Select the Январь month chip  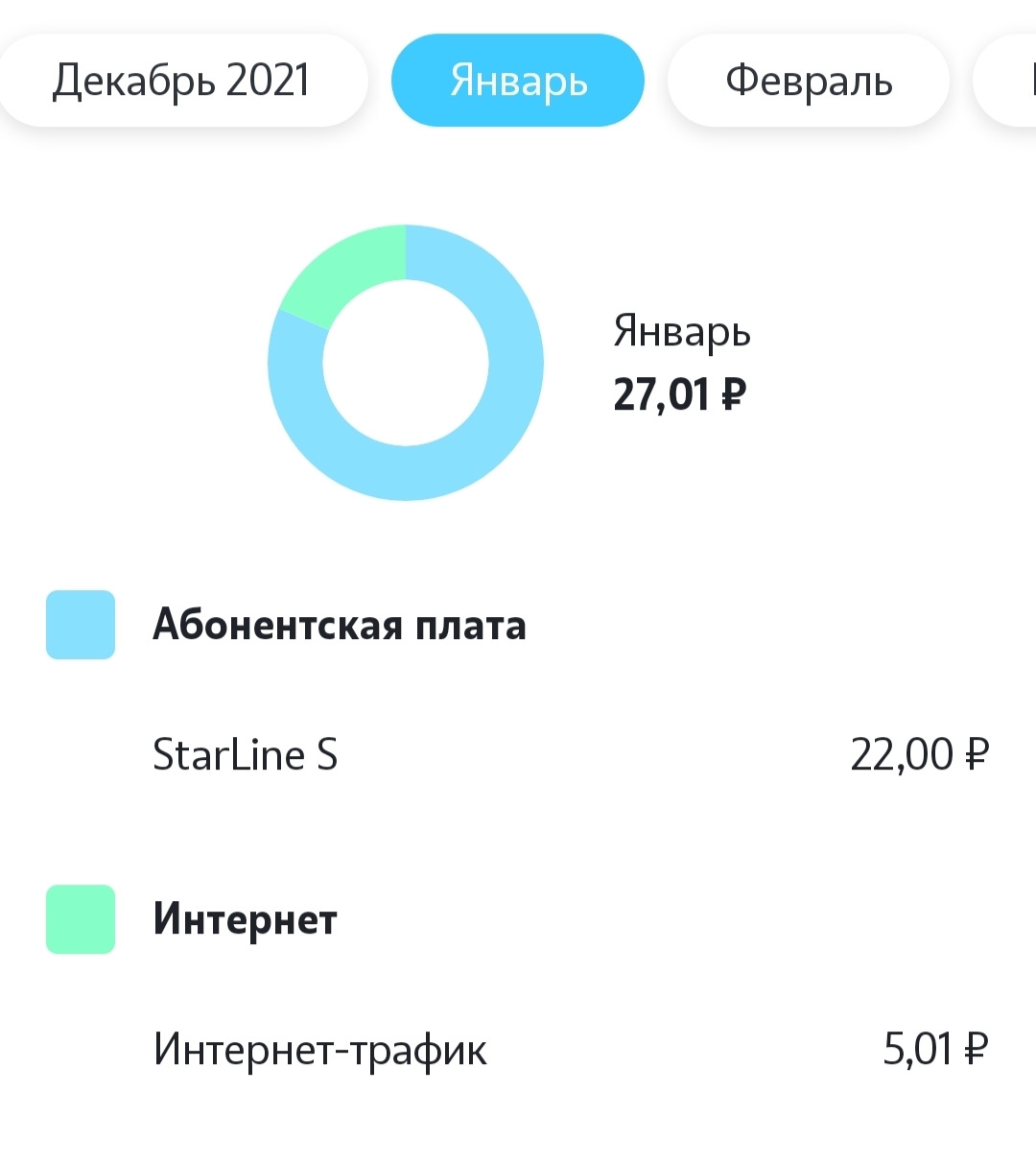click(518, 81)
